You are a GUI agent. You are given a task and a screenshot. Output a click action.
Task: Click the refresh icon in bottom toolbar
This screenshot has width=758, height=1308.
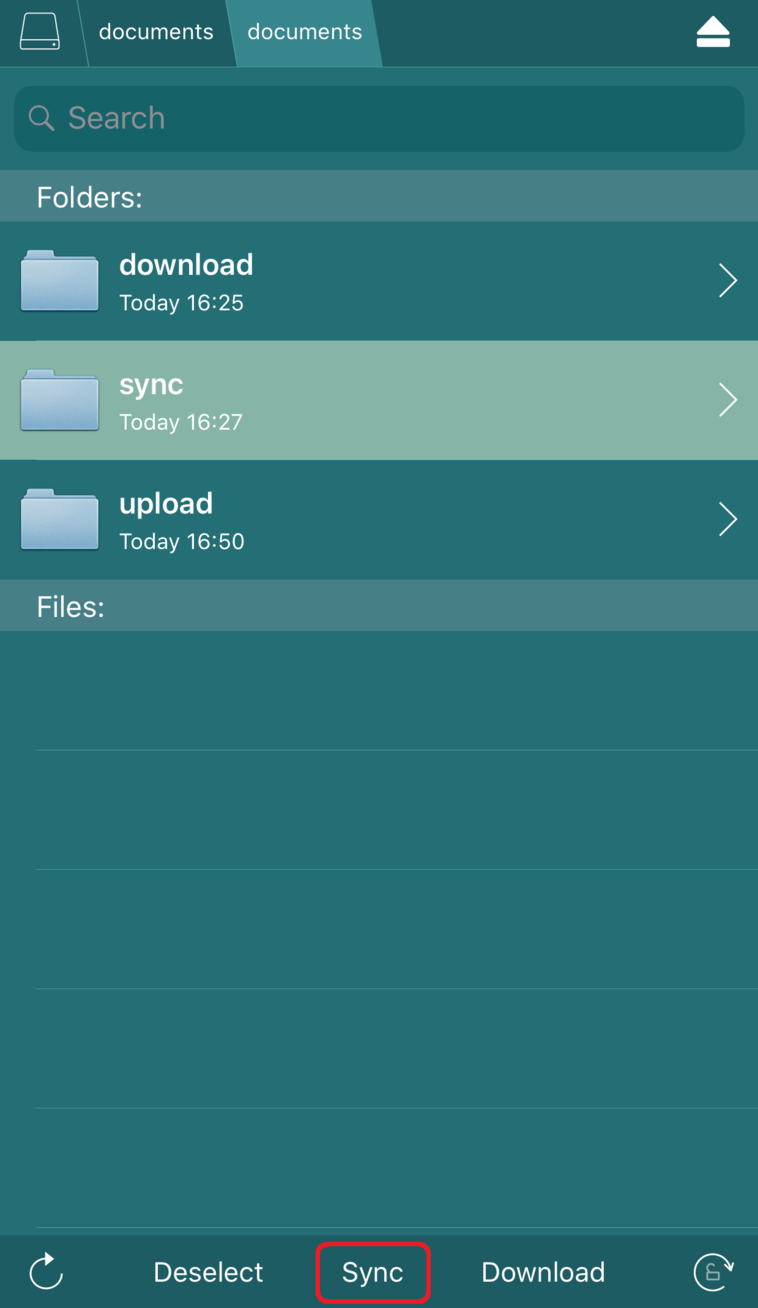(45, 1272)
